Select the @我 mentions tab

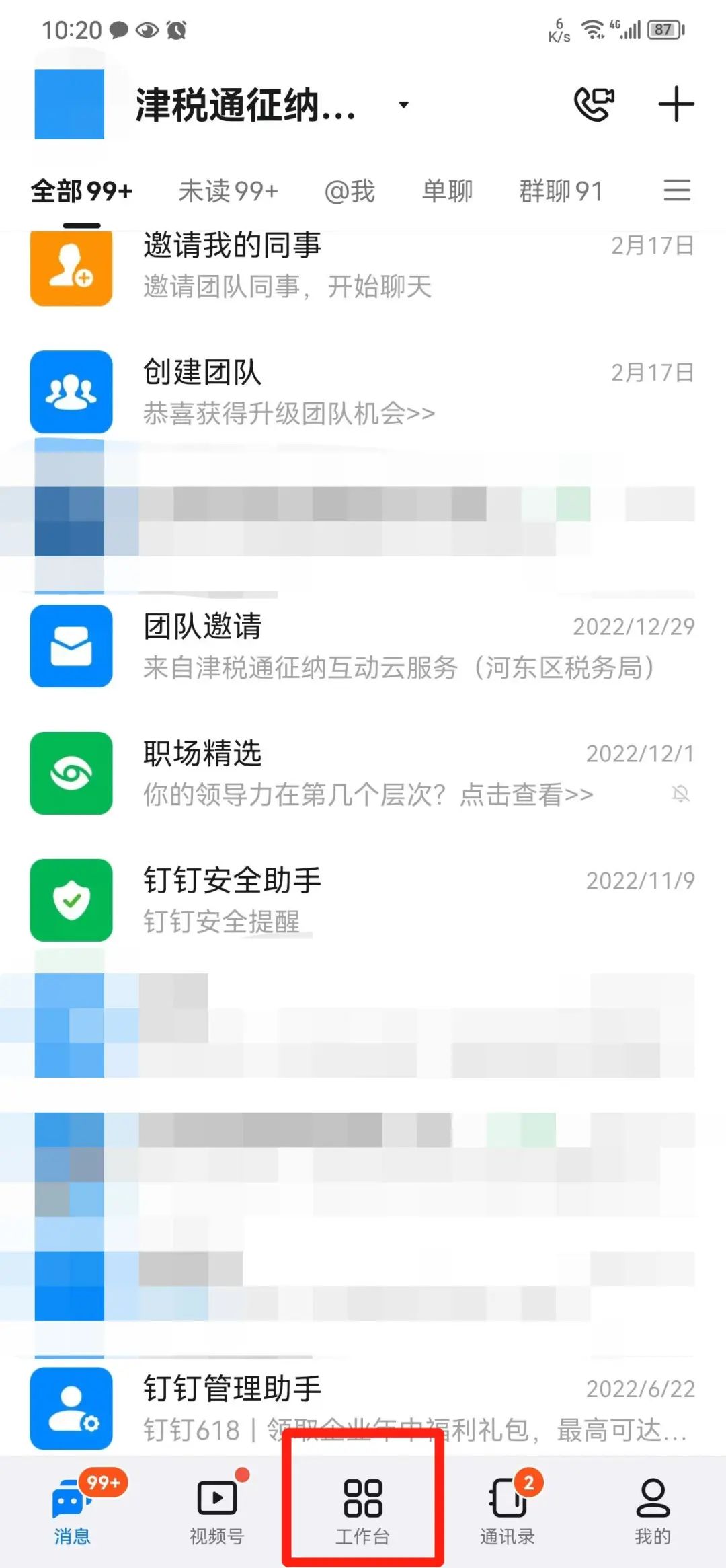coord(350,191)
